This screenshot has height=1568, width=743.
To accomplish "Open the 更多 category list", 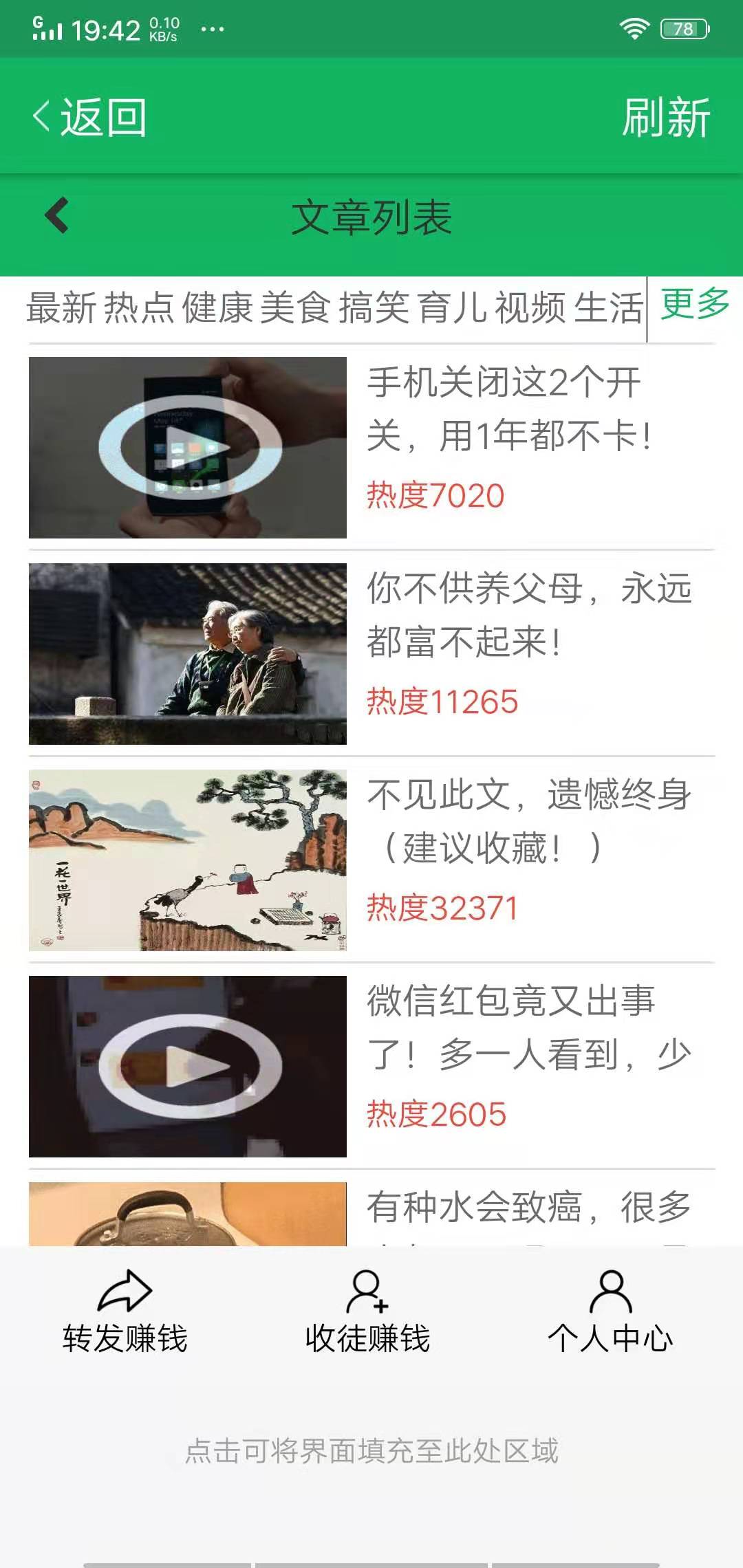I will pos(695,305).
